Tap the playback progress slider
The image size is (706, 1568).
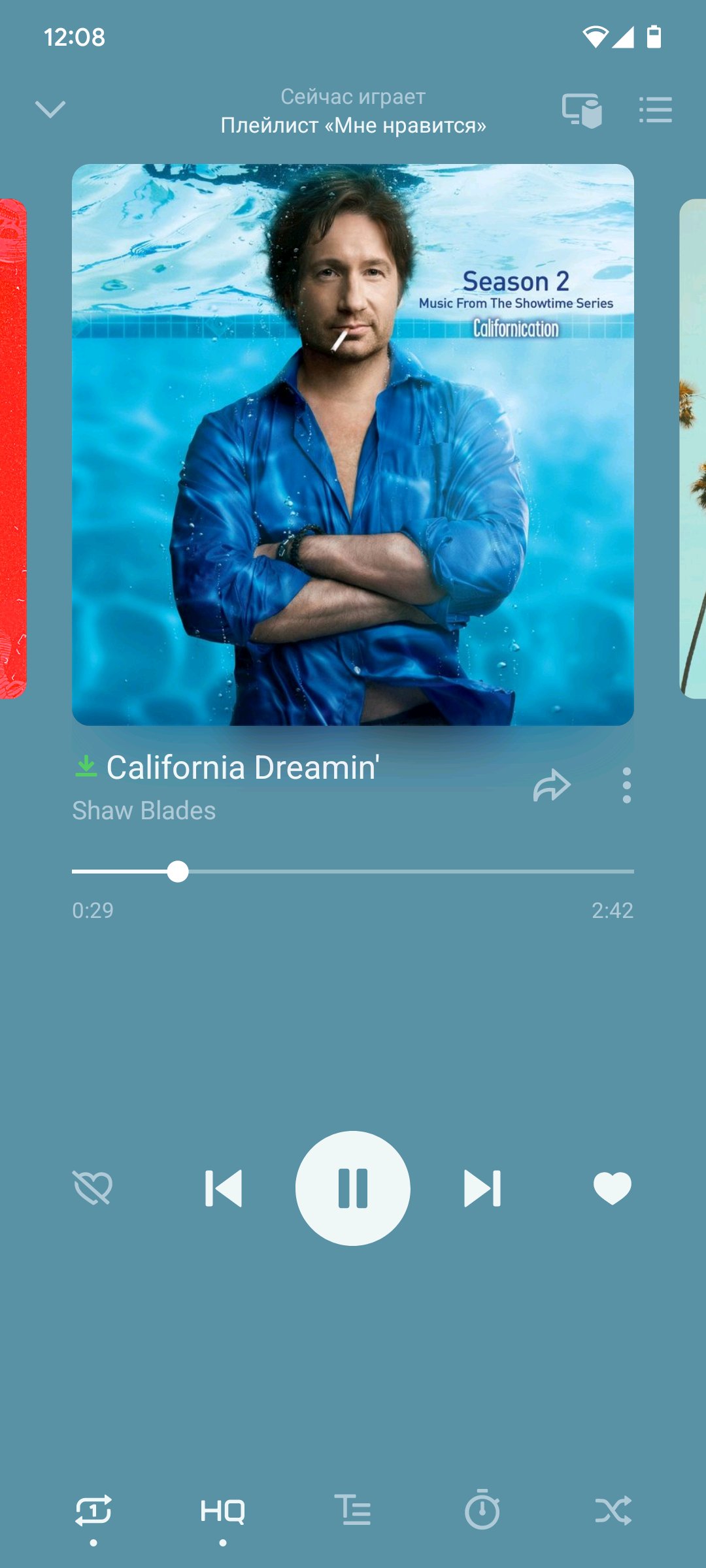click(353, 872)
